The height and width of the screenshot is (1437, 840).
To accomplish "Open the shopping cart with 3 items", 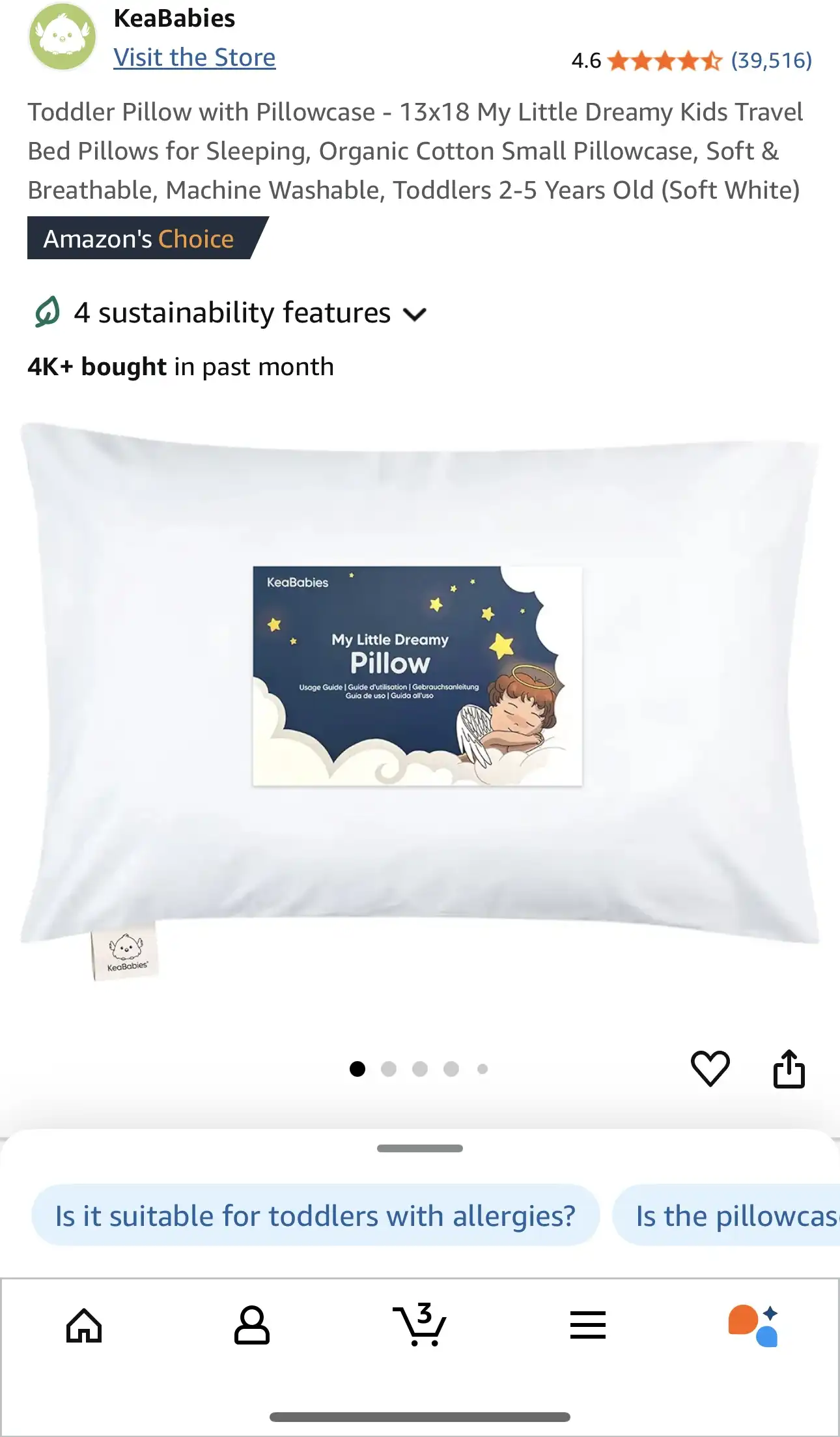I will [x=420, y=1325].
